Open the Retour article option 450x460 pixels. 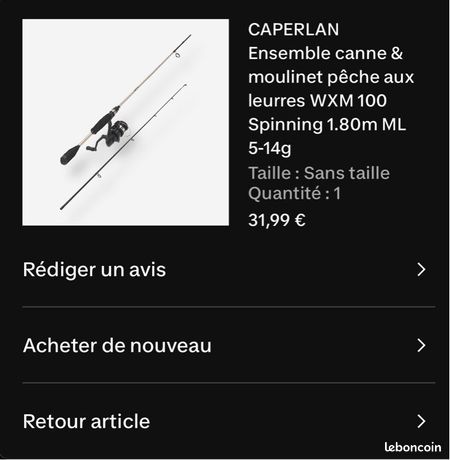click(x=229, y=421)
